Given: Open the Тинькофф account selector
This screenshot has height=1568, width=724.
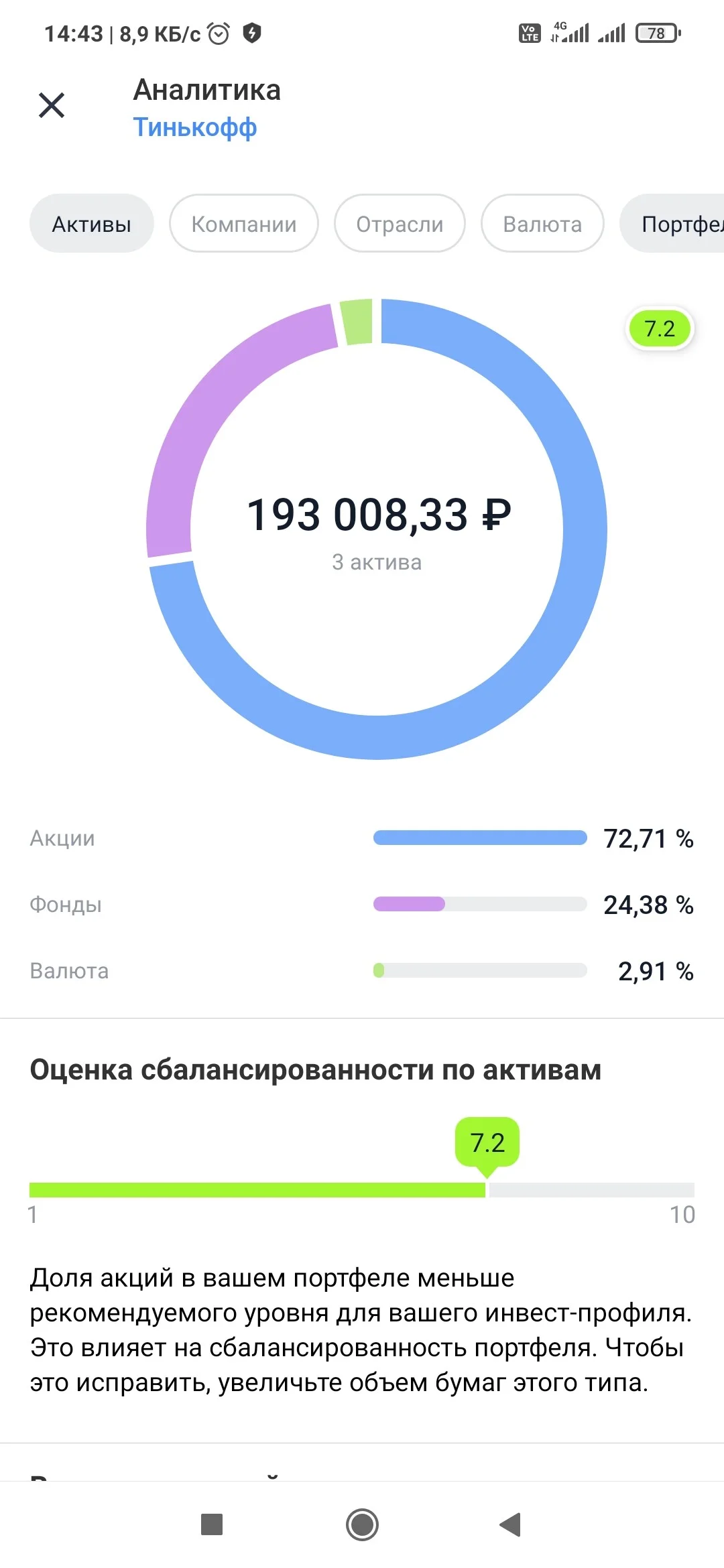Looking at the screenshot, I should click(194, 127).
